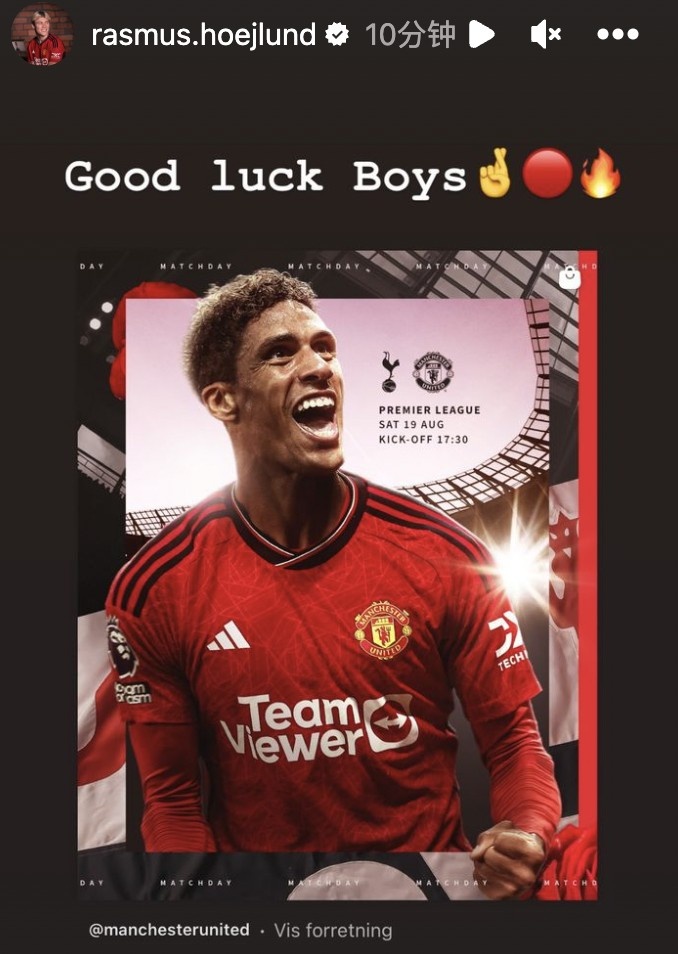Tap the shopping bag icon on the post

569,279
